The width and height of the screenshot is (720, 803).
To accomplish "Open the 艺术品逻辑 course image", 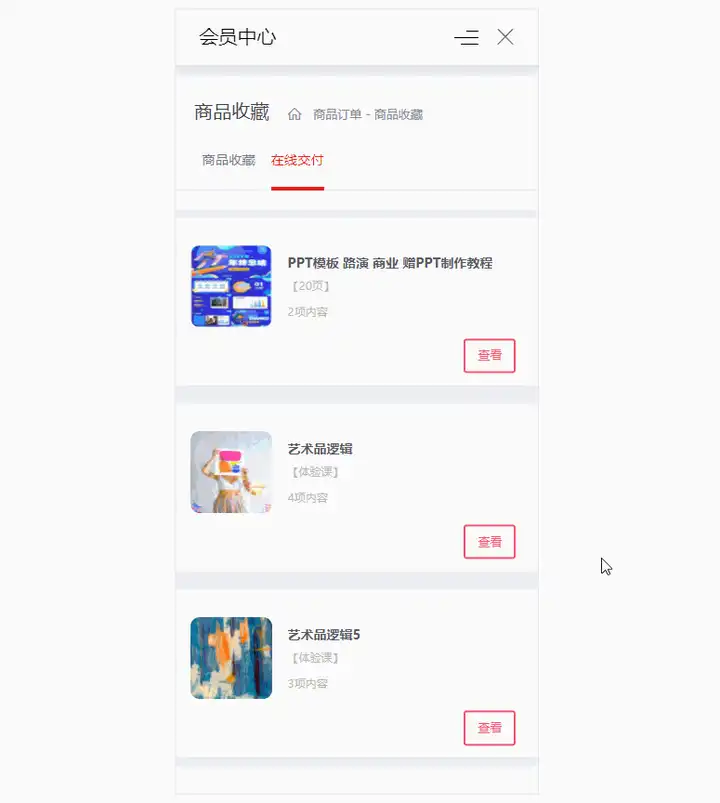I will 231,472.
